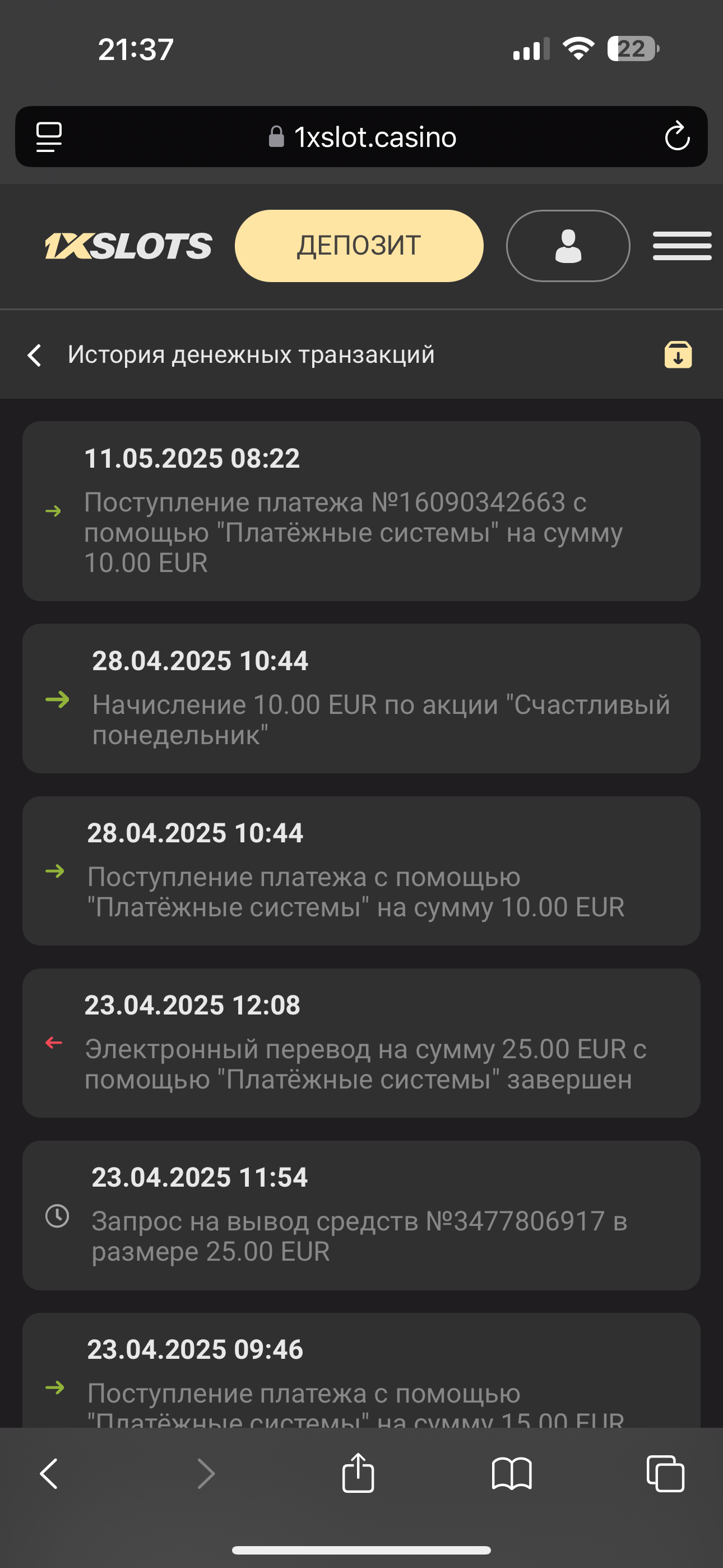This screenshot has width=723, height=1568.
Task: Open Safari's share sheet
Action: [x=358, y=1473]
